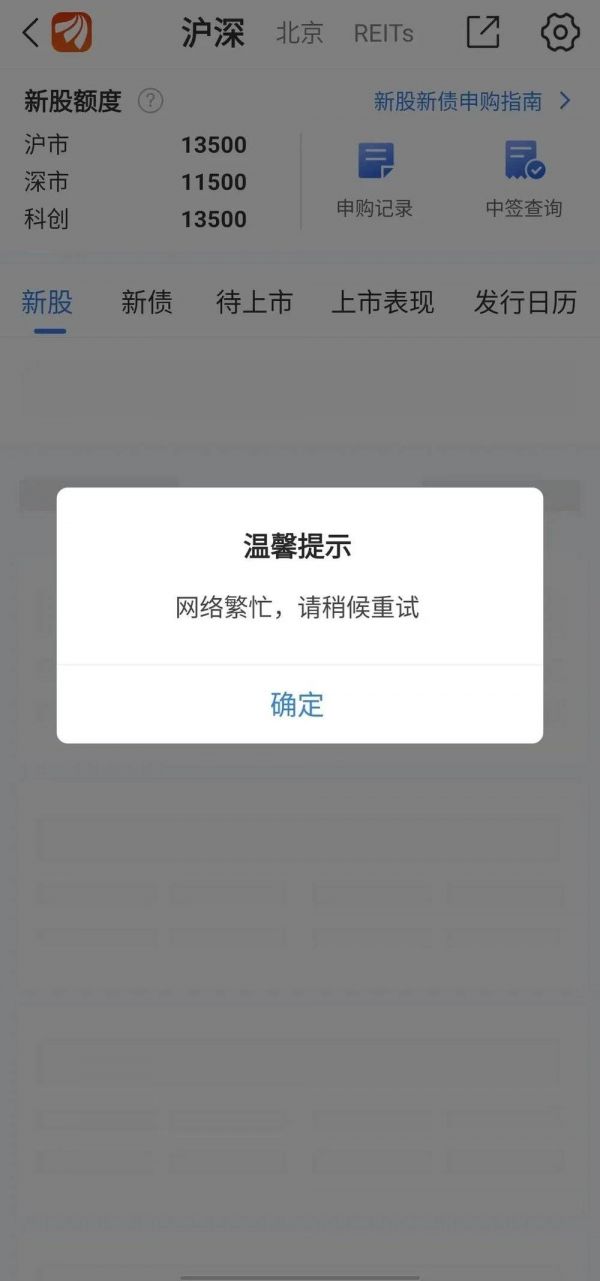
Task: Open the 发行日历 tab
Action: [525, 302]
